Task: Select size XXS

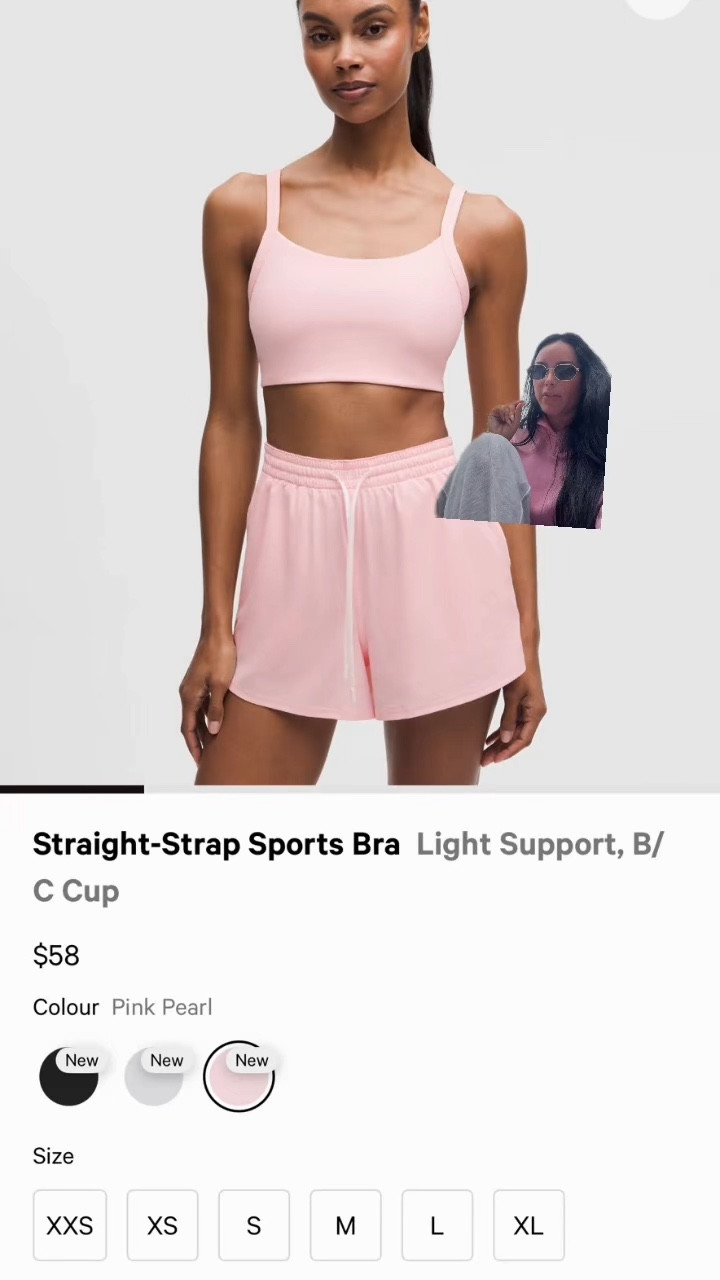Action: [x=69, y=1225]
